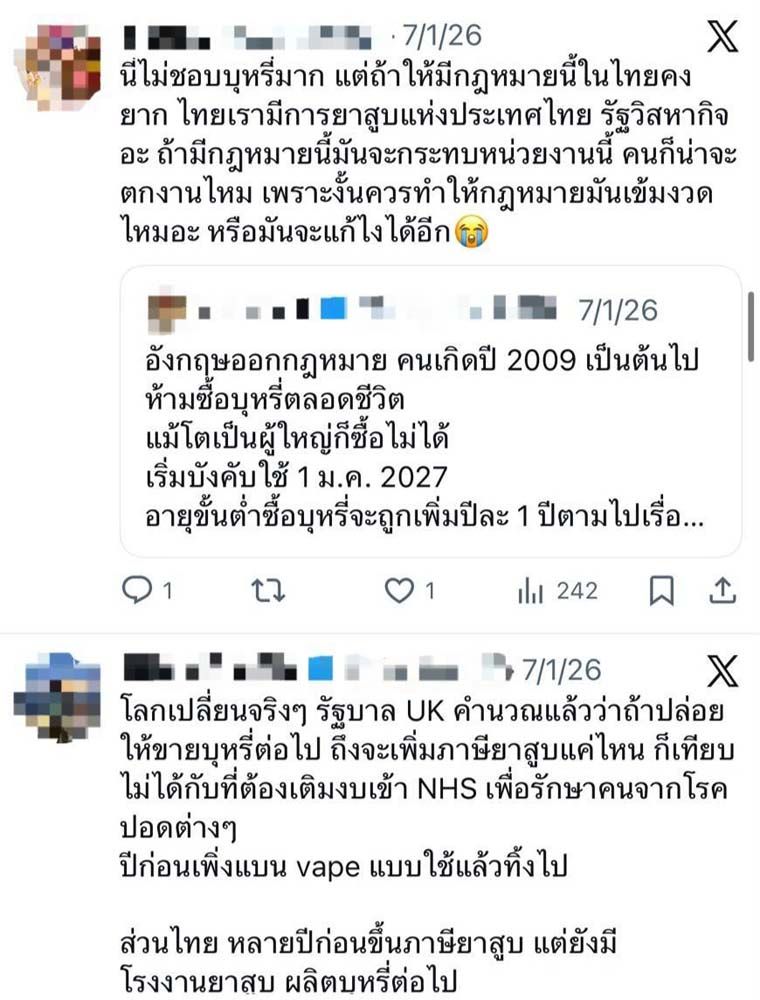Repost the first post
The image size is (760, 1000).
coord(267,591)
